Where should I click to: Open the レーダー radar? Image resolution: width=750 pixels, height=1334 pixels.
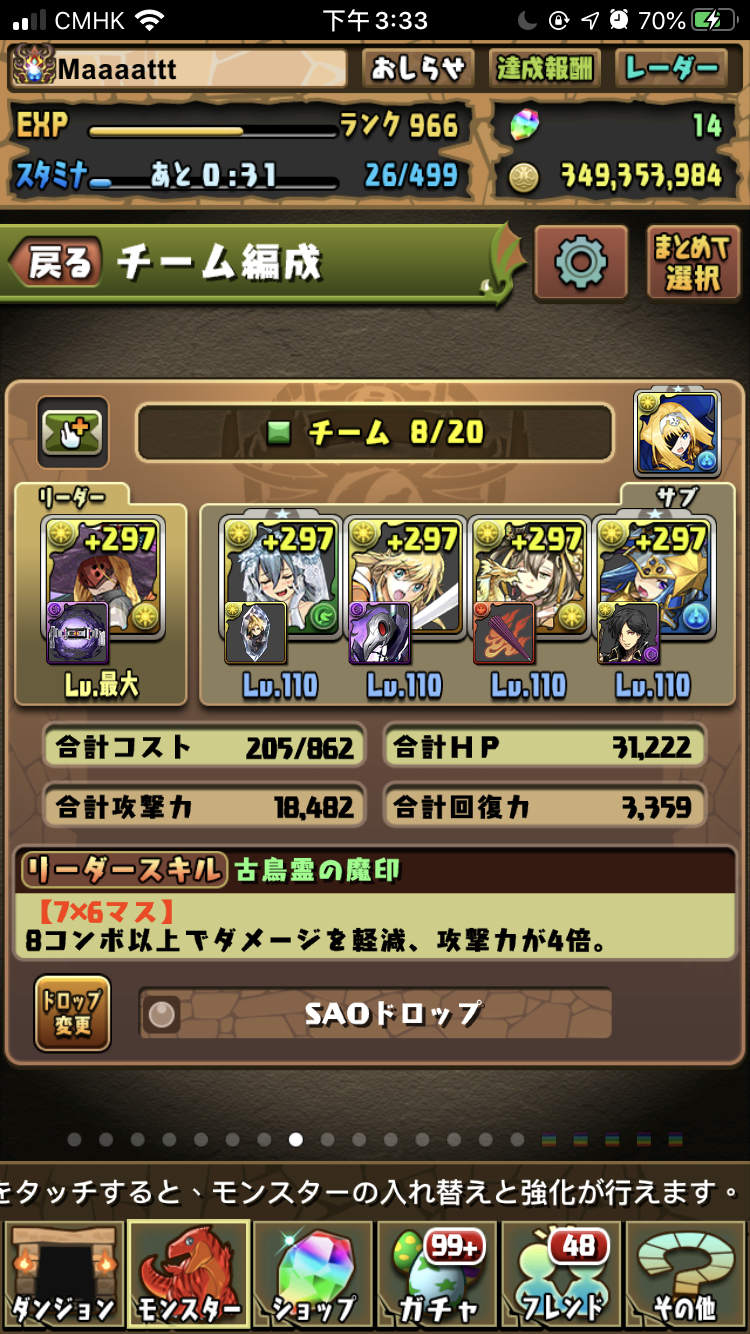(671, 69)
